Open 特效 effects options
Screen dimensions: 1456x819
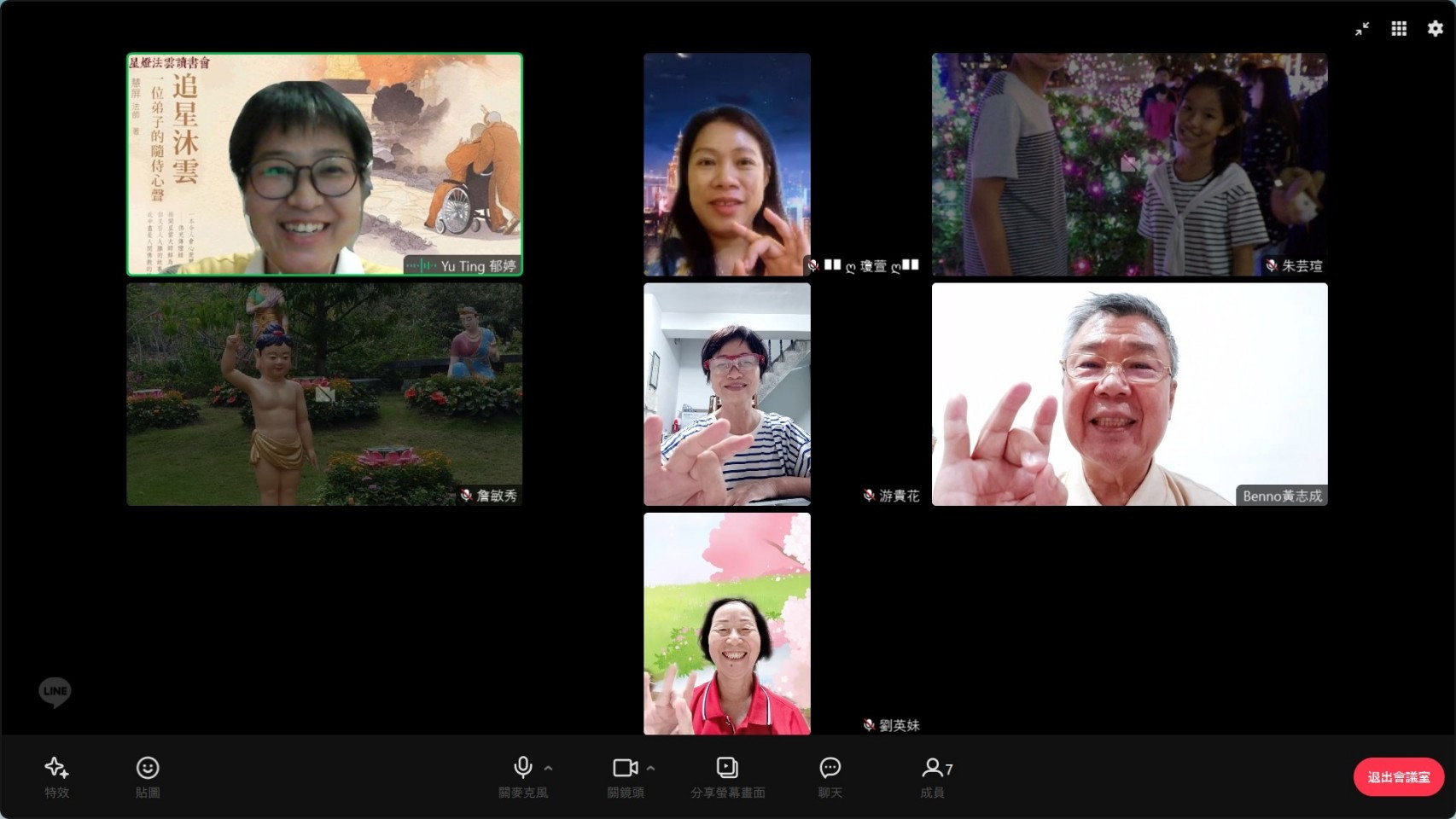tap(56, 776)
